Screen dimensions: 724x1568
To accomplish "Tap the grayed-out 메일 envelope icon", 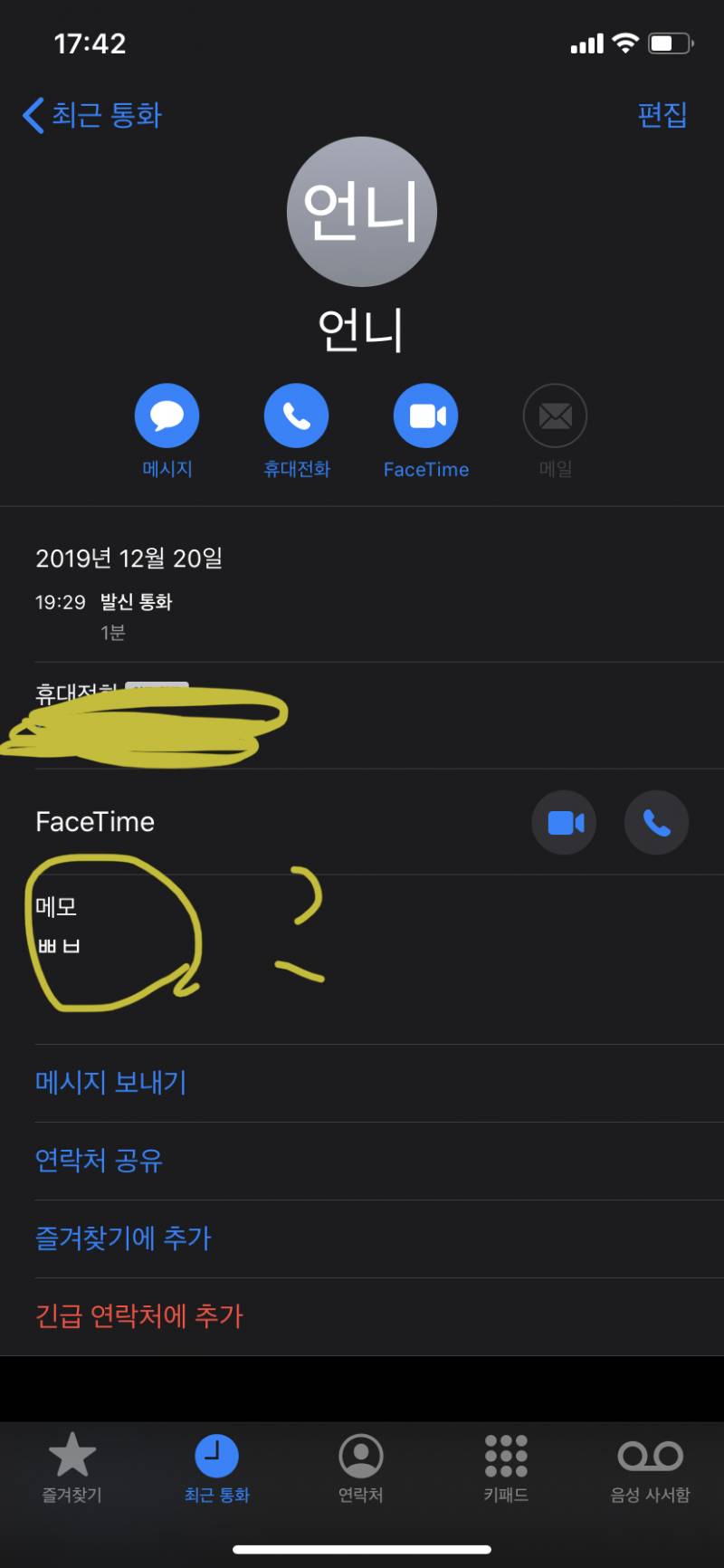I will coord(555,415).
